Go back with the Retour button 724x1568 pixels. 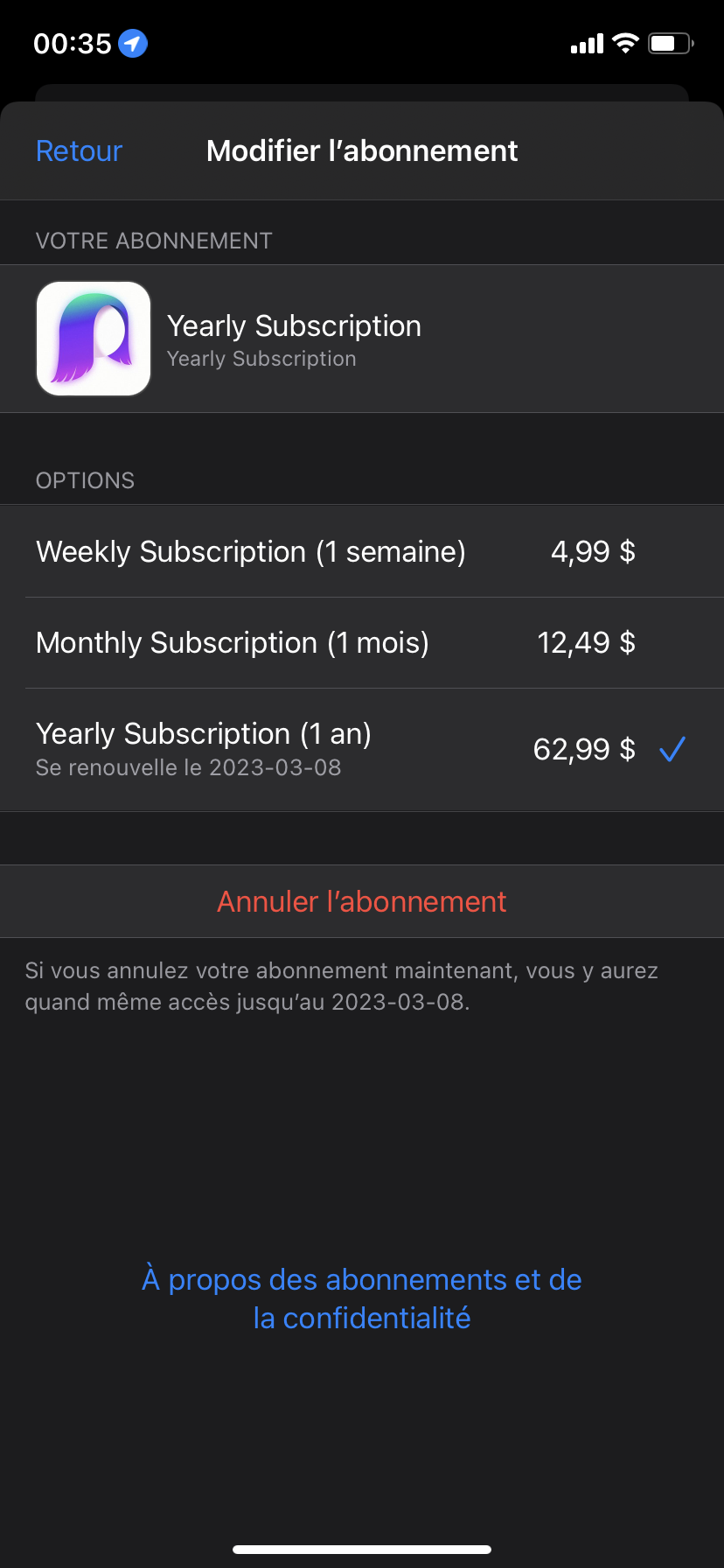point(79,151)
